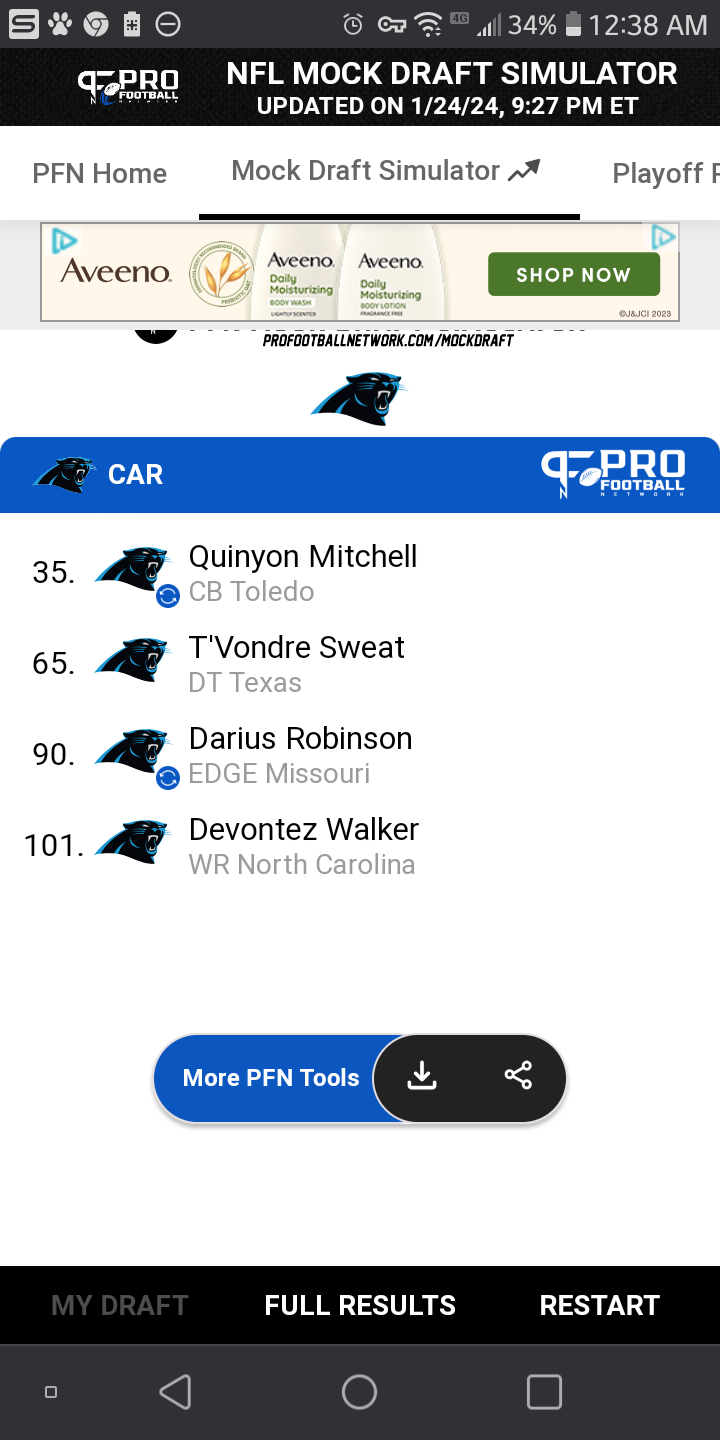Image resolution: width=720 pixels, height=1440 pixels.
Task: Switch to the Full Results tab
Action: [360, 1305]
